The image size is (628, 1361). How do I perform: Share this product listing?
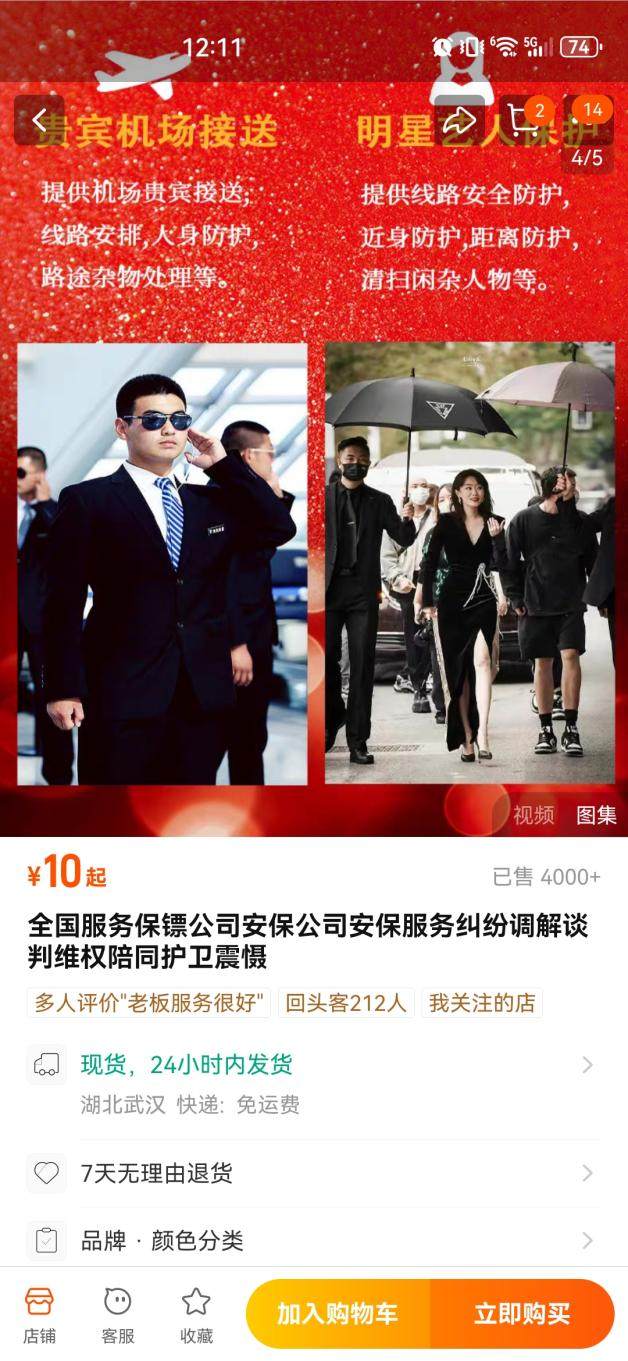[x=458, y=121]
